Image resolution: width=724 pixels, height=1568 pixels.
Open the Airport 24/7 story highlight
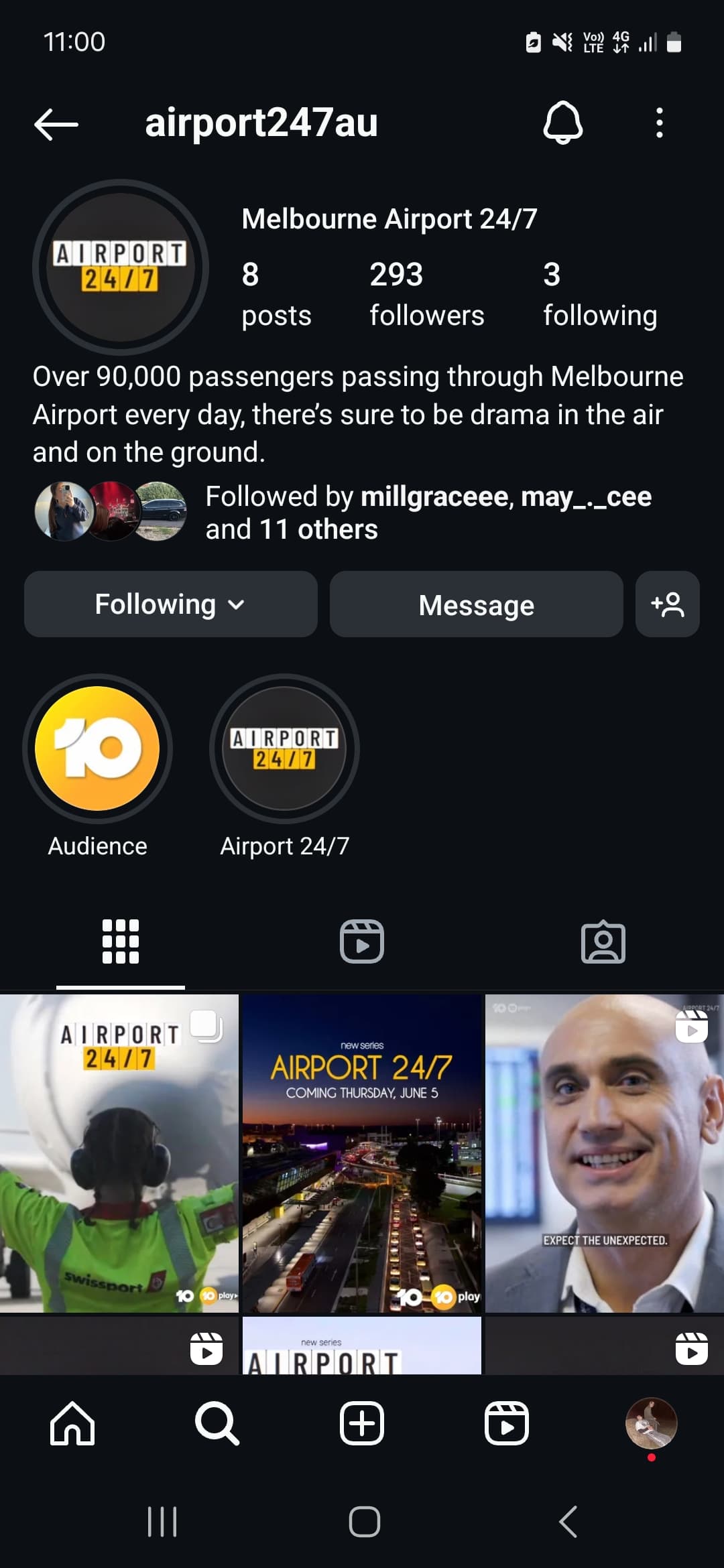pyautogui.click(x=284, y=749)
